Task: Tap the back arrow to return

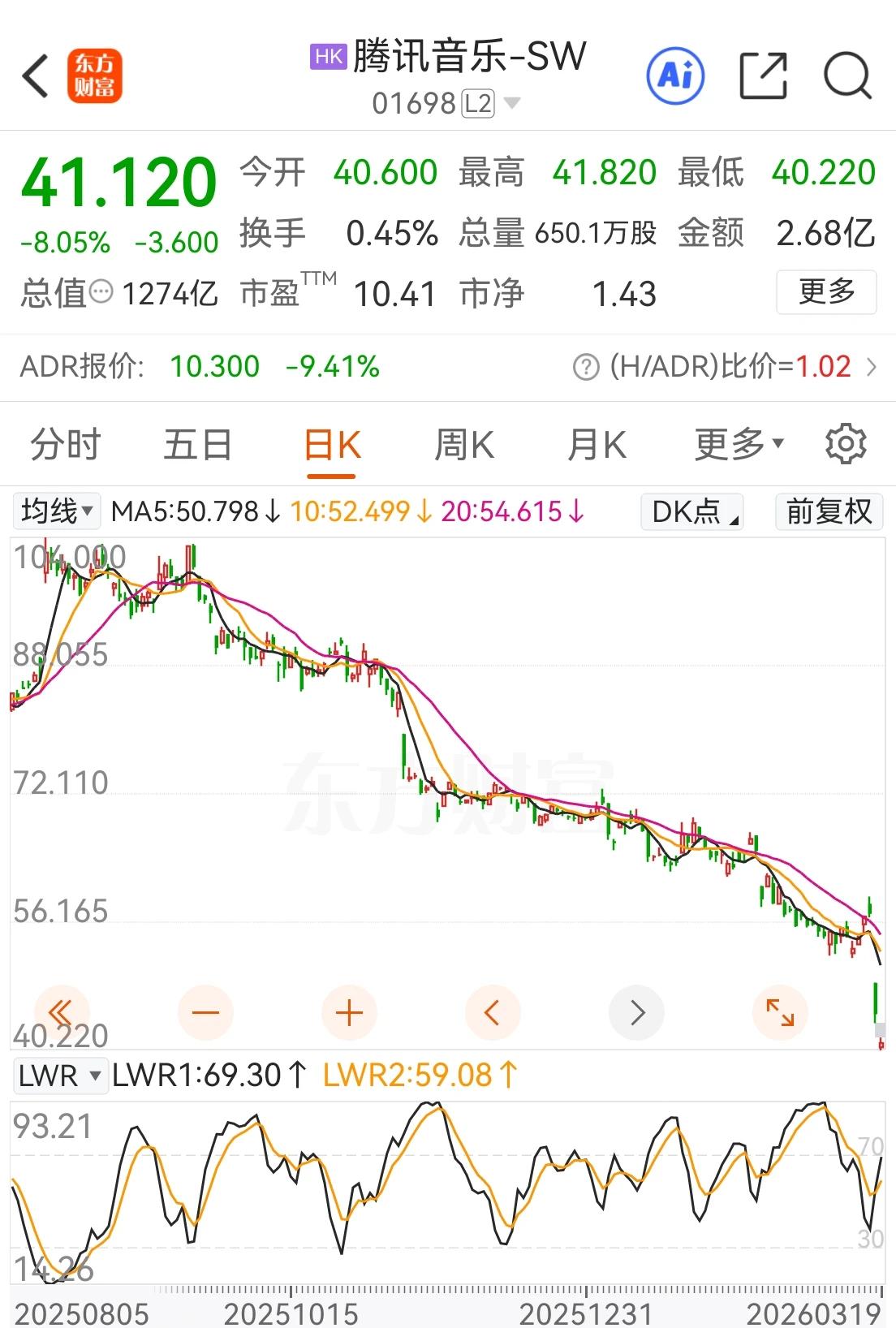Action: pos(34,75)
